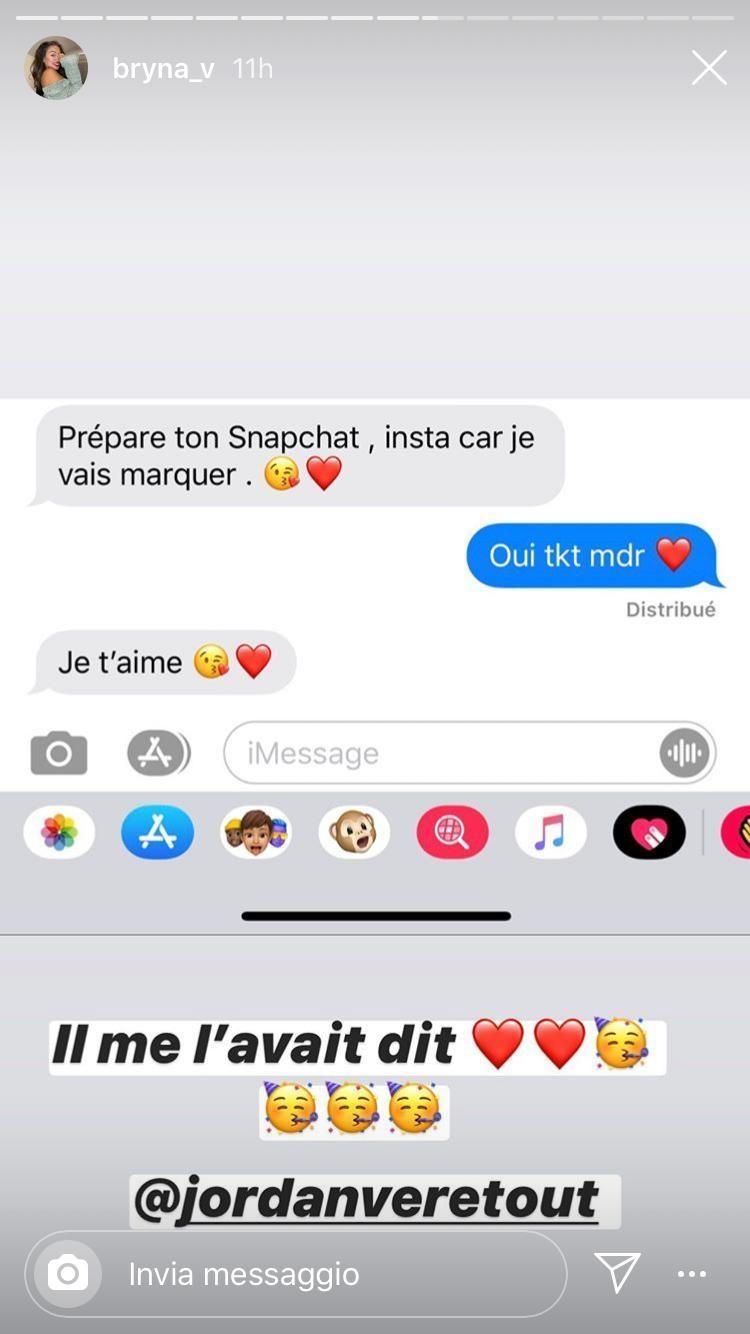Open the three-dot more options
The height and width of the screenshot is (1334, 750).
pyautogui.click(x=692, y=1274)
